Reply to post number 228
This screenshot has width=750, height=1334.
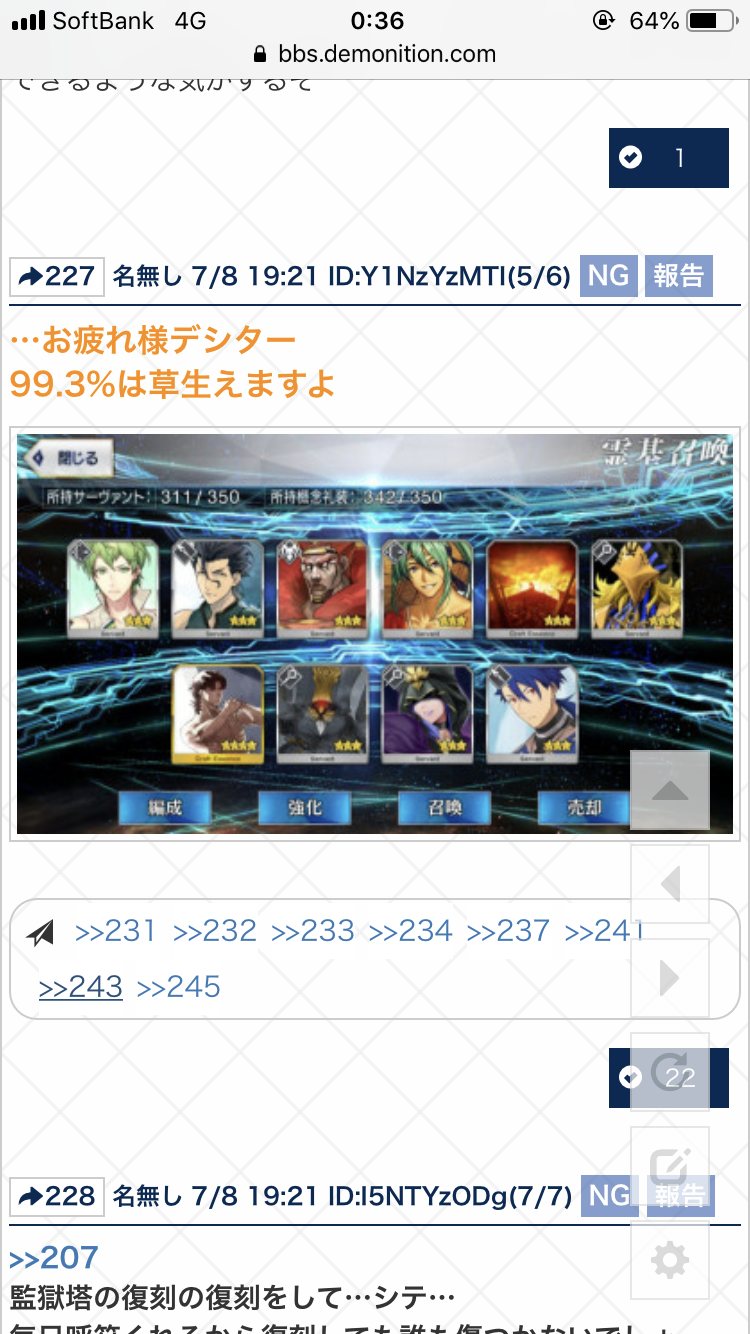pos(57,1196)
